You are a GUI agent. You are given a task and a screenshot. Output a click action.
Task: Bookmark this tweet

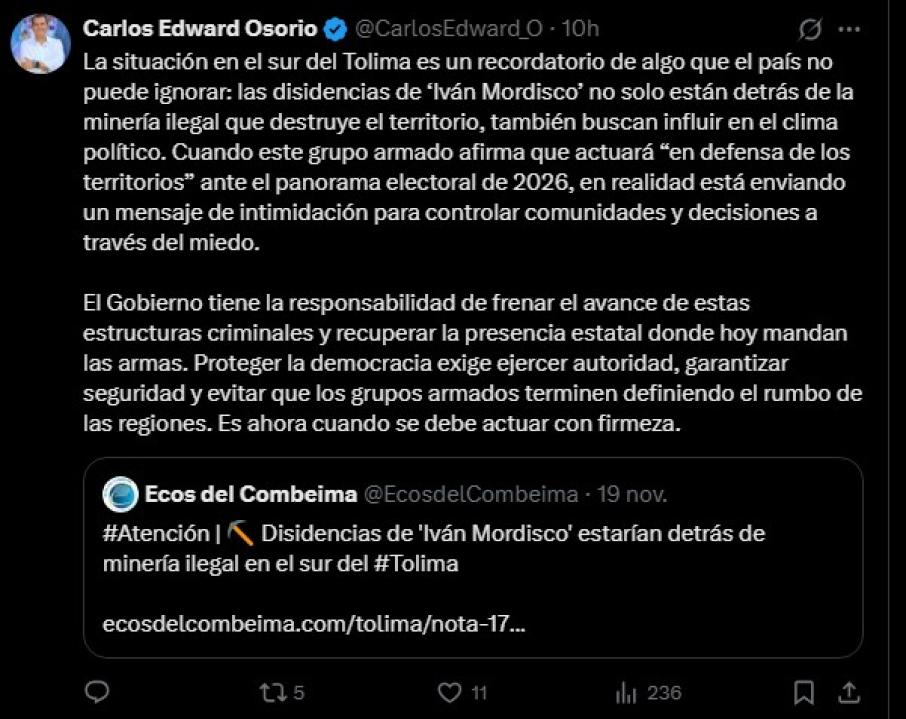[x=803, y=692]
